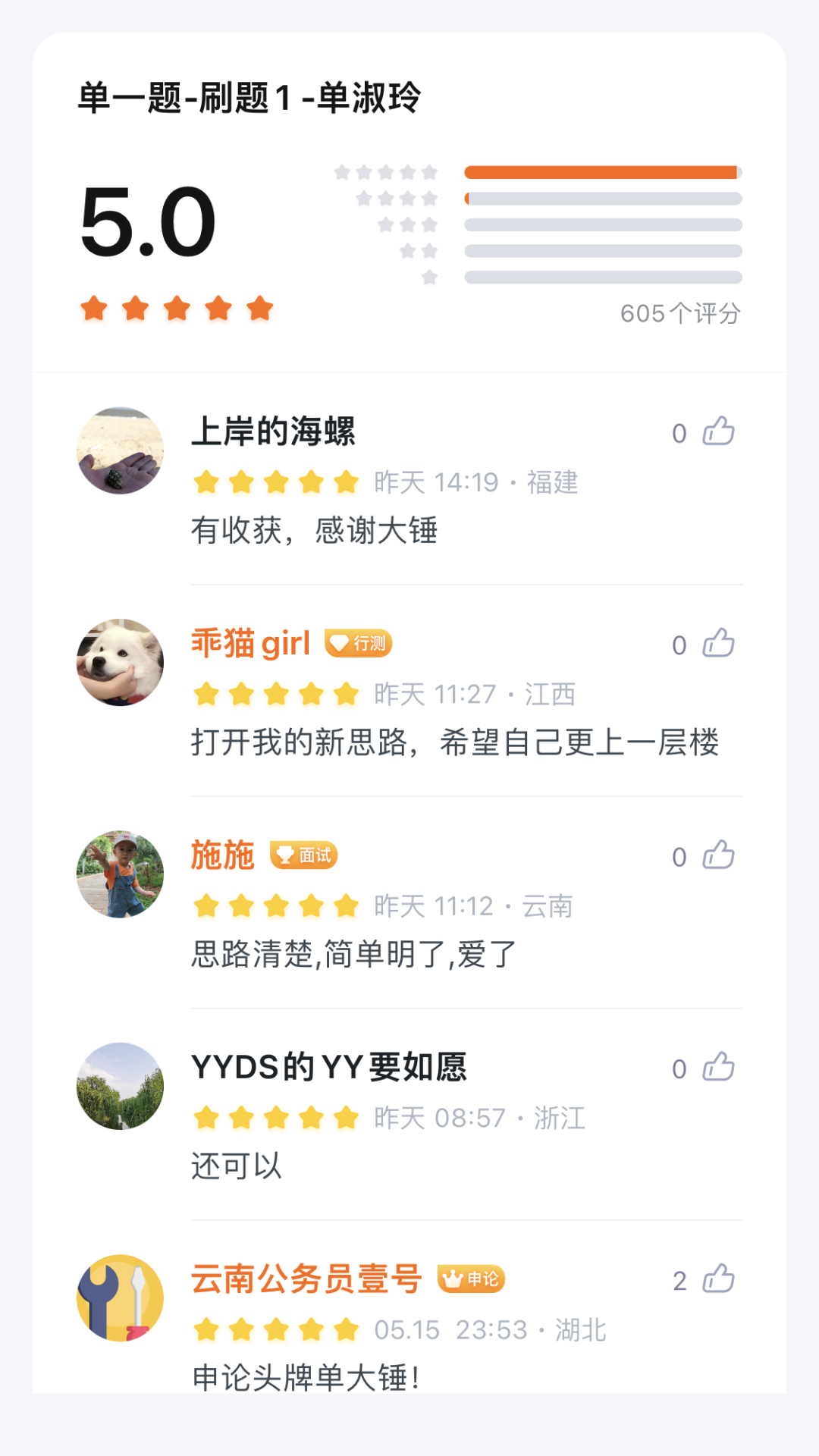Like 乖猫 girl's review
819x1456 pixels.
(718, 643)
